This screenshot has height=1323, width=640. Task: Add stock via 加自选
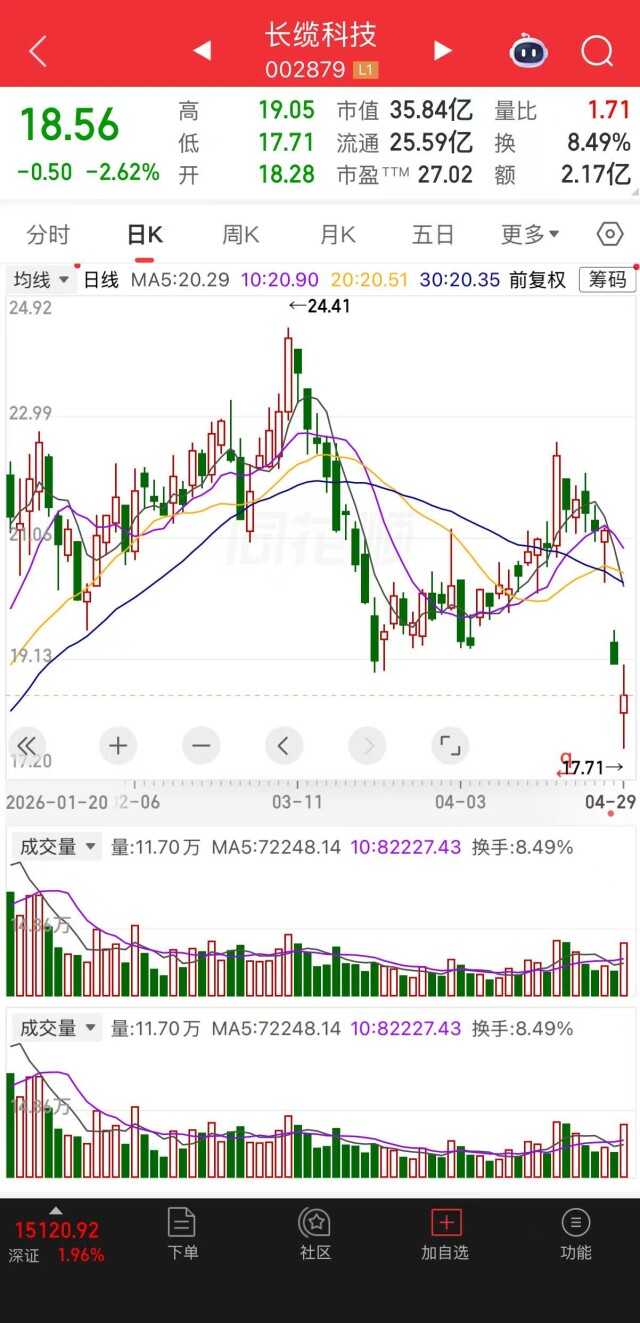pos(445,1234)
